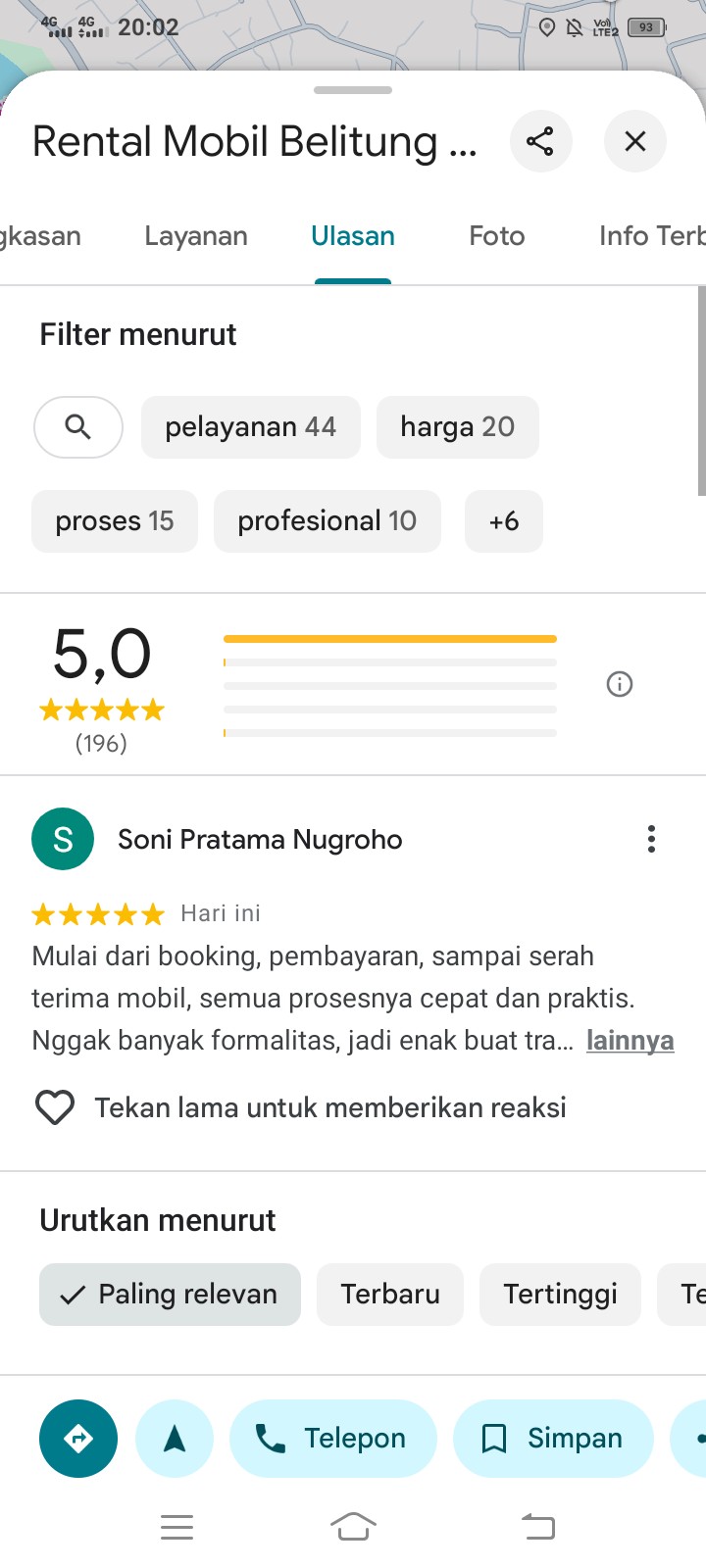Call the business via Telepon
Screen dimensions: 706x1568
333,1439
